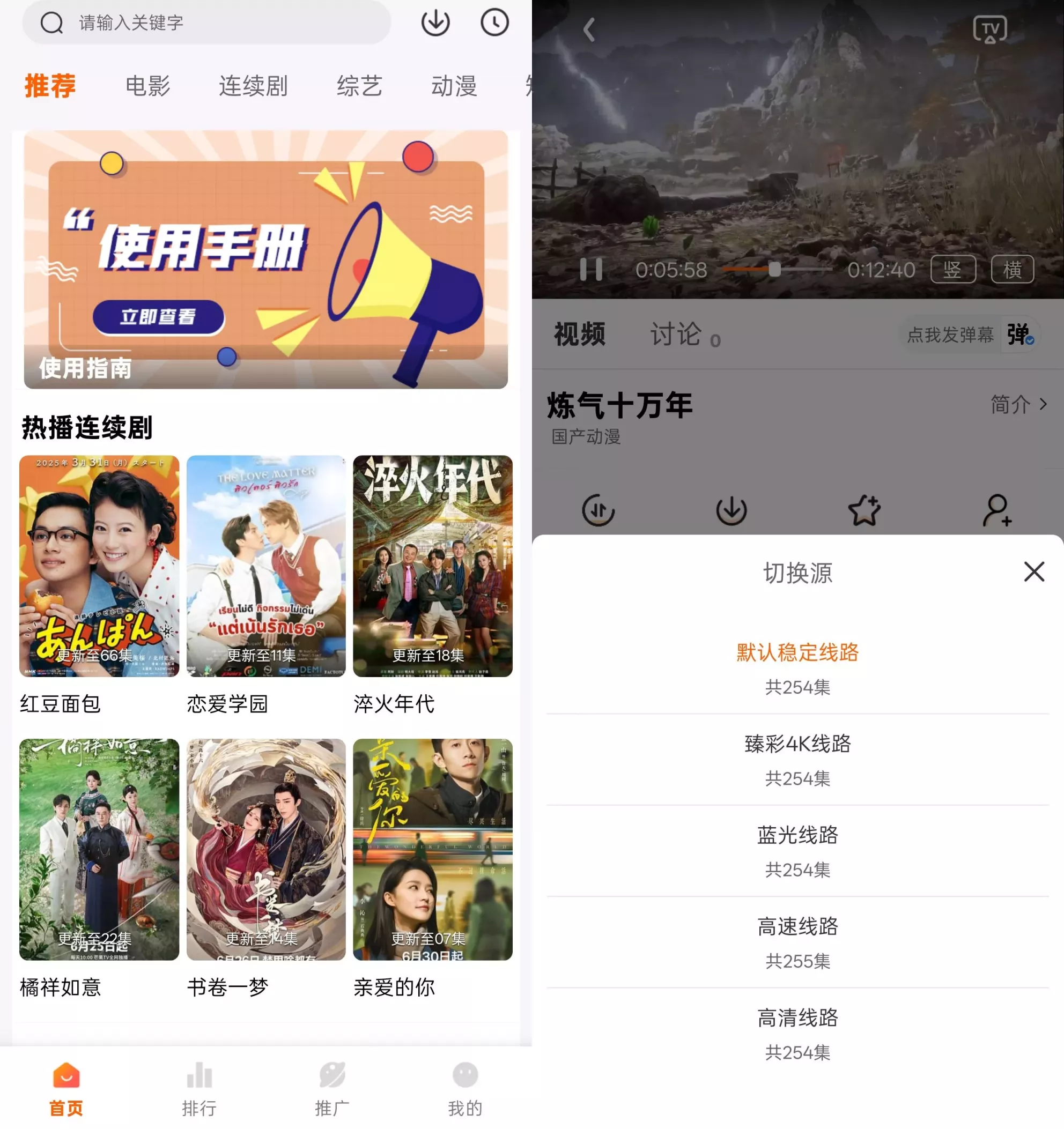Open the keyword search box
The width and height of the screenshot is (1064, 1129).
[216, 23]
